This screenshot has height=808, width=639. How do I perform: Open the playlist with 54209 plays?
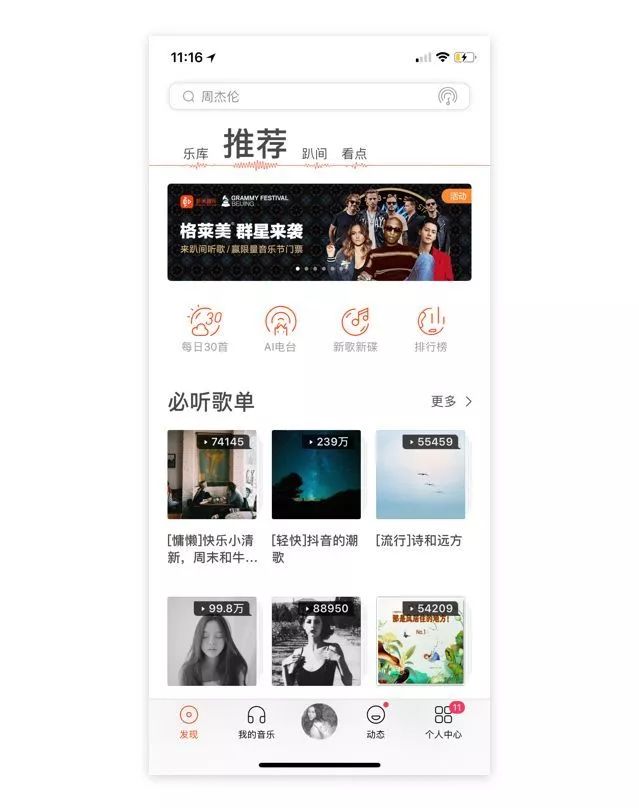420,641
